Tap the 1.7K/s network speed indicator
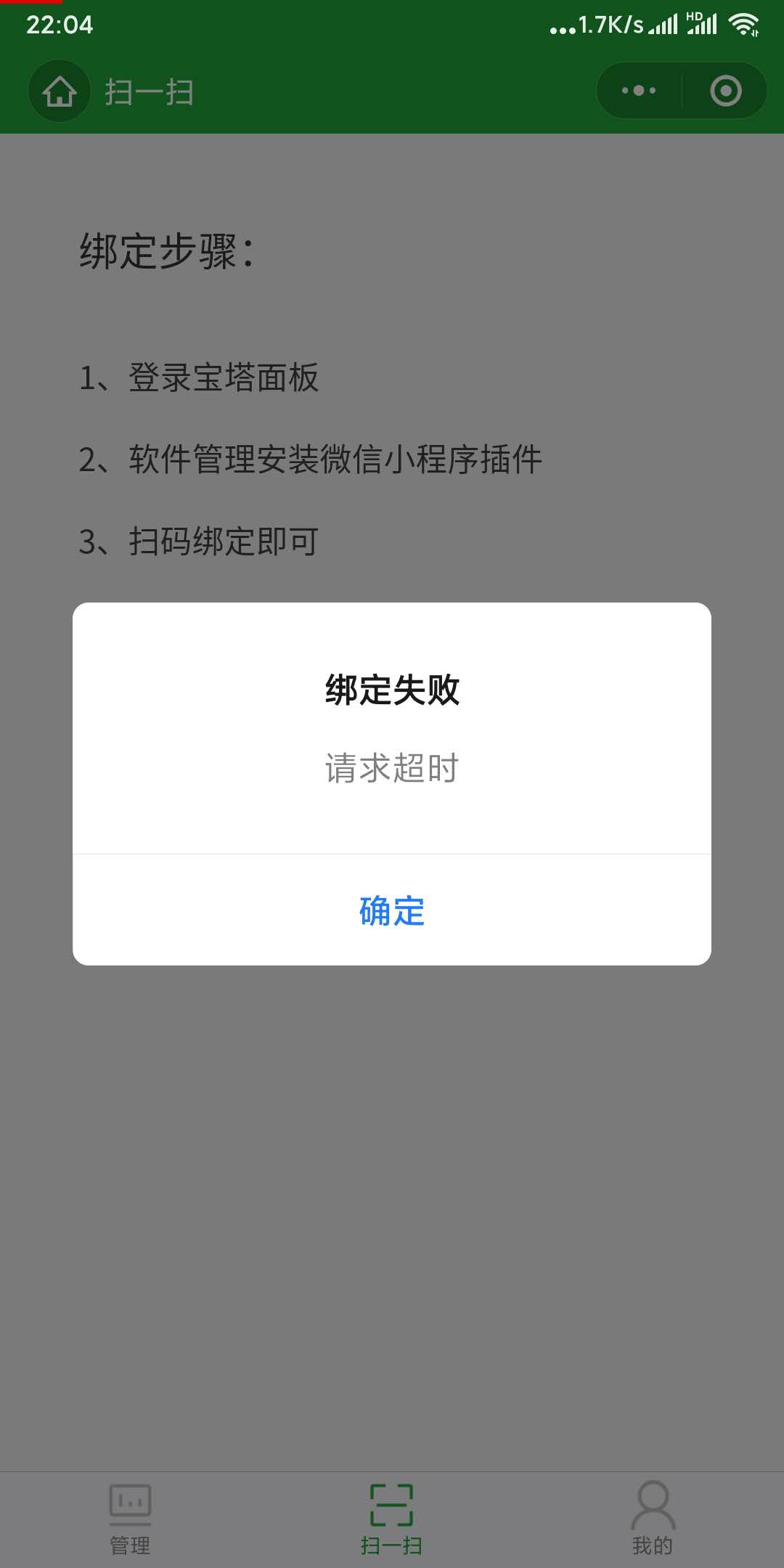This screenshot has width=784, height=1568. tap(607, 24)
